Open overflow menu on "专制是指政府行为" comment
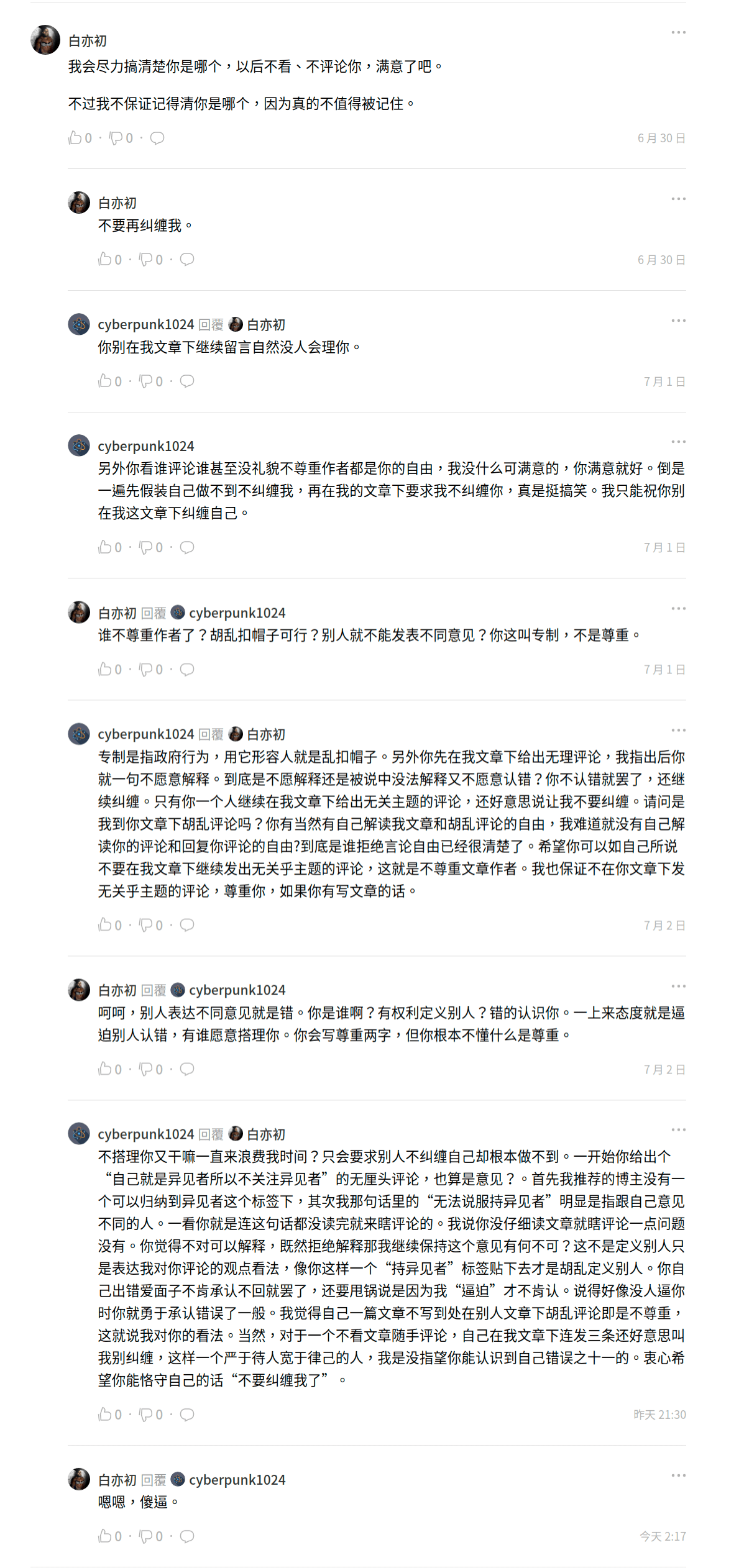This screenshot has height=1568, width=744. click(x=678, y=730)
